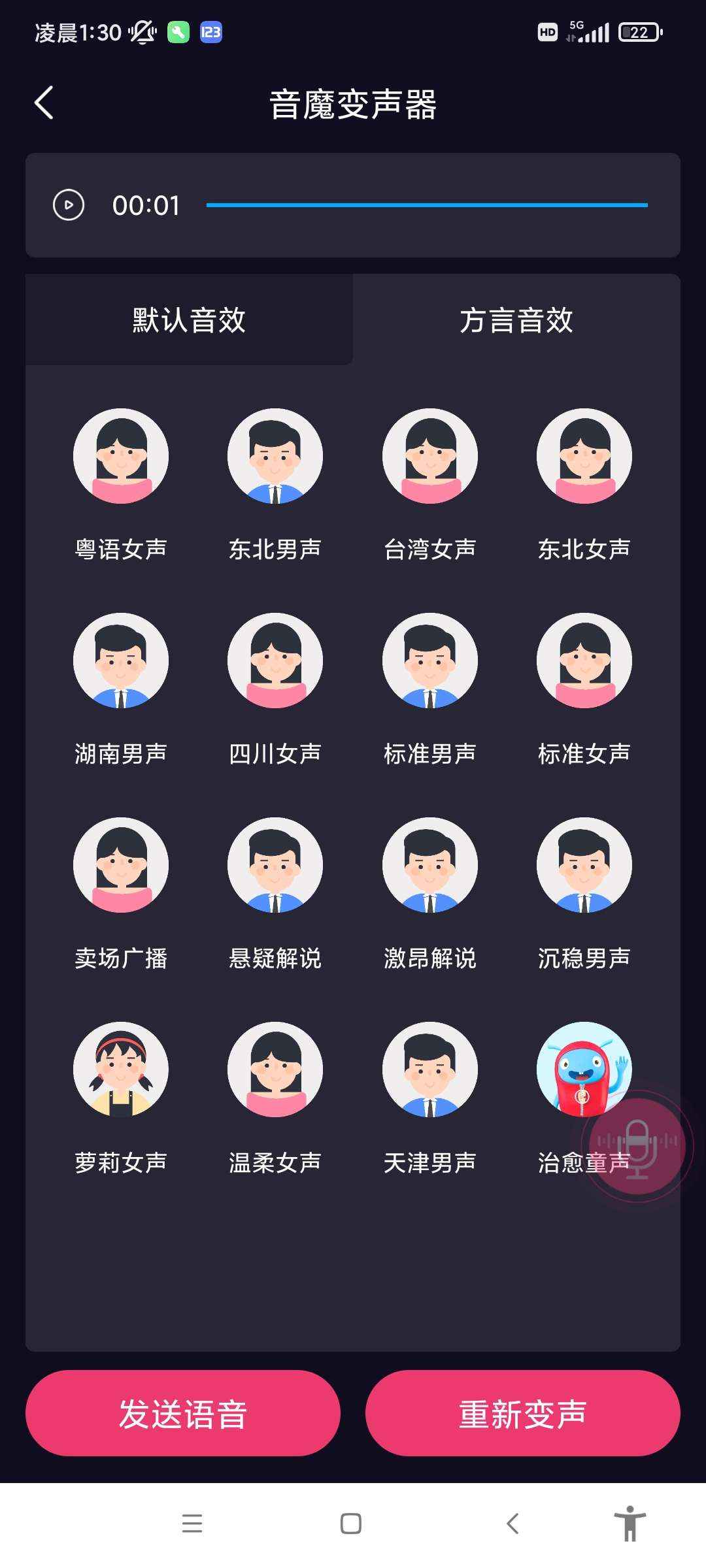Select the 悬疑解说 voice avatar
Screen dimensions: 706x1568
click(275, 864)
